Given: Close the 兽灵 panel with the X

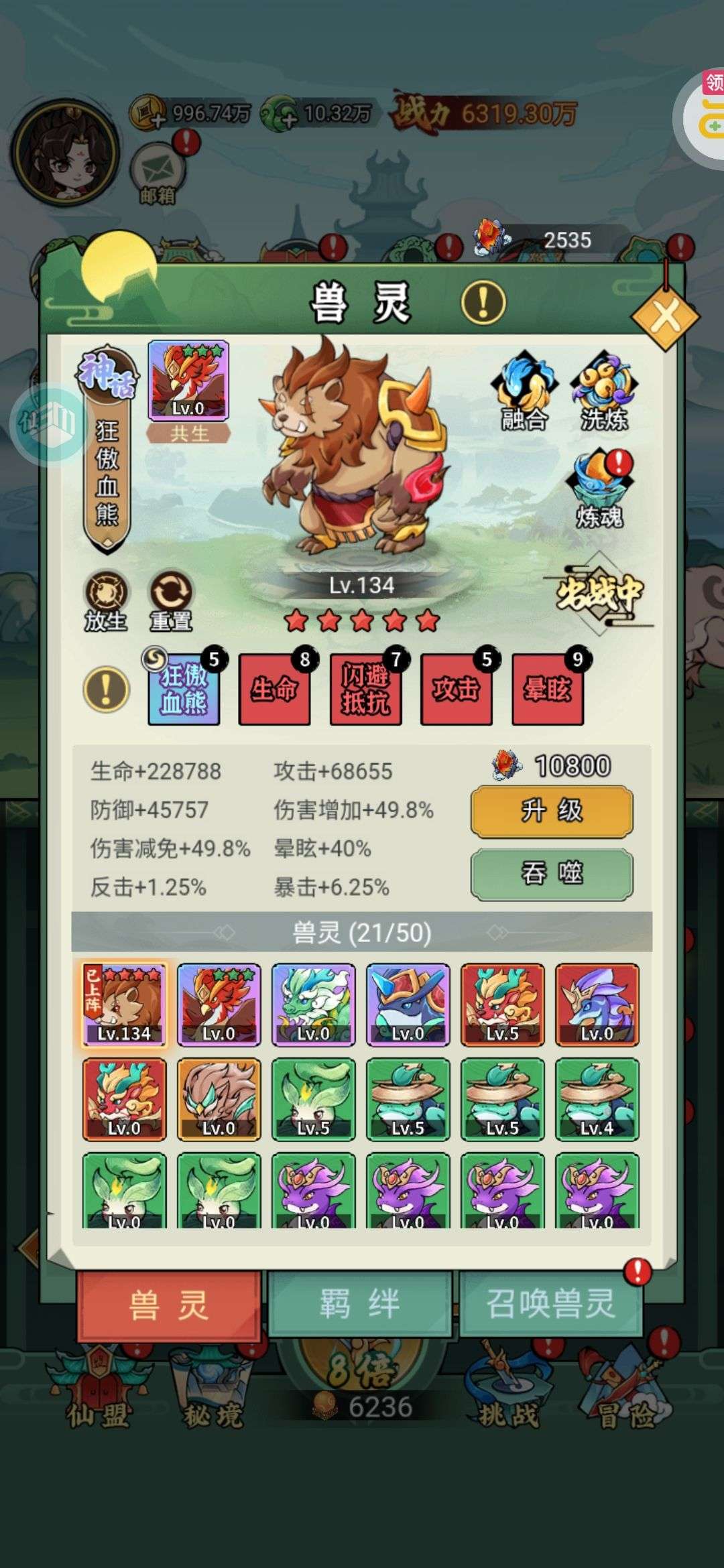Looking at the screenshot, I should point(665,314).
